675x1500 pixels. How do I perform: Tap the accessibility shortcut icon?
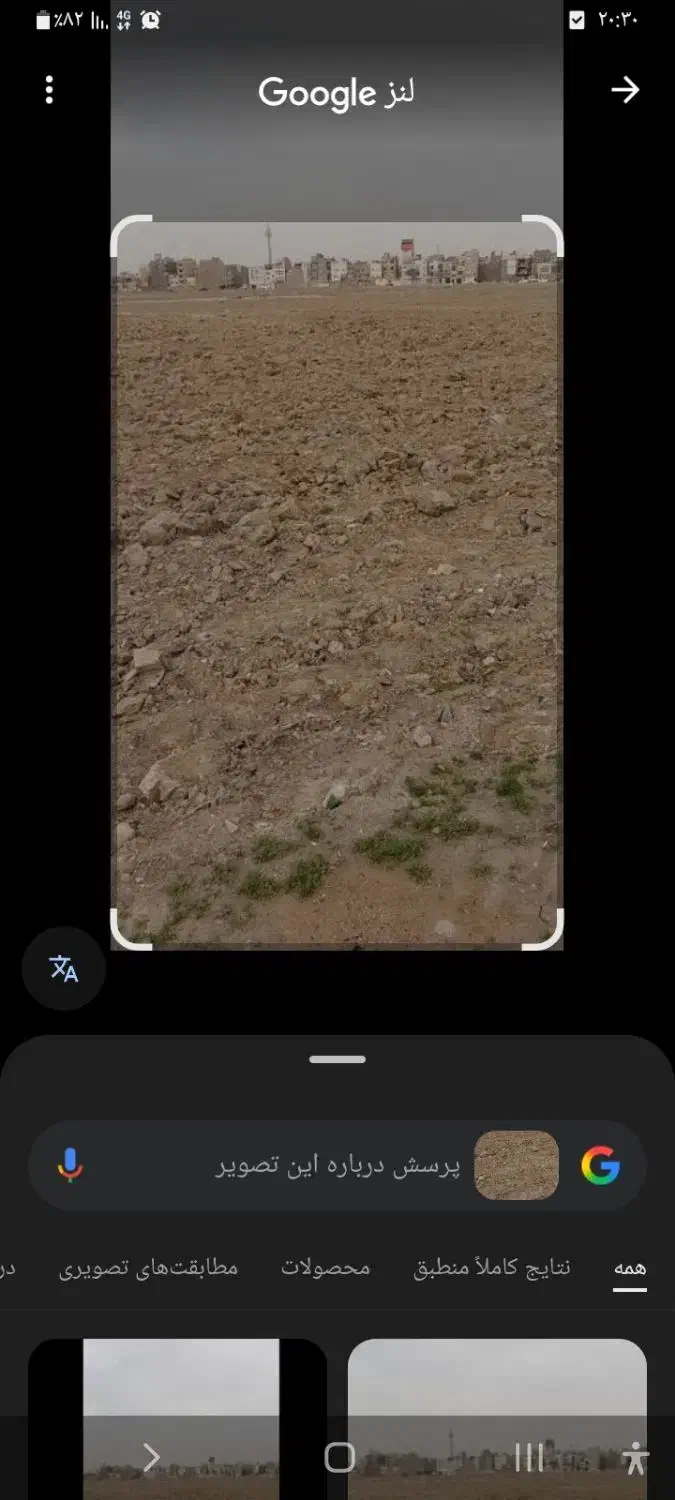636,1459
